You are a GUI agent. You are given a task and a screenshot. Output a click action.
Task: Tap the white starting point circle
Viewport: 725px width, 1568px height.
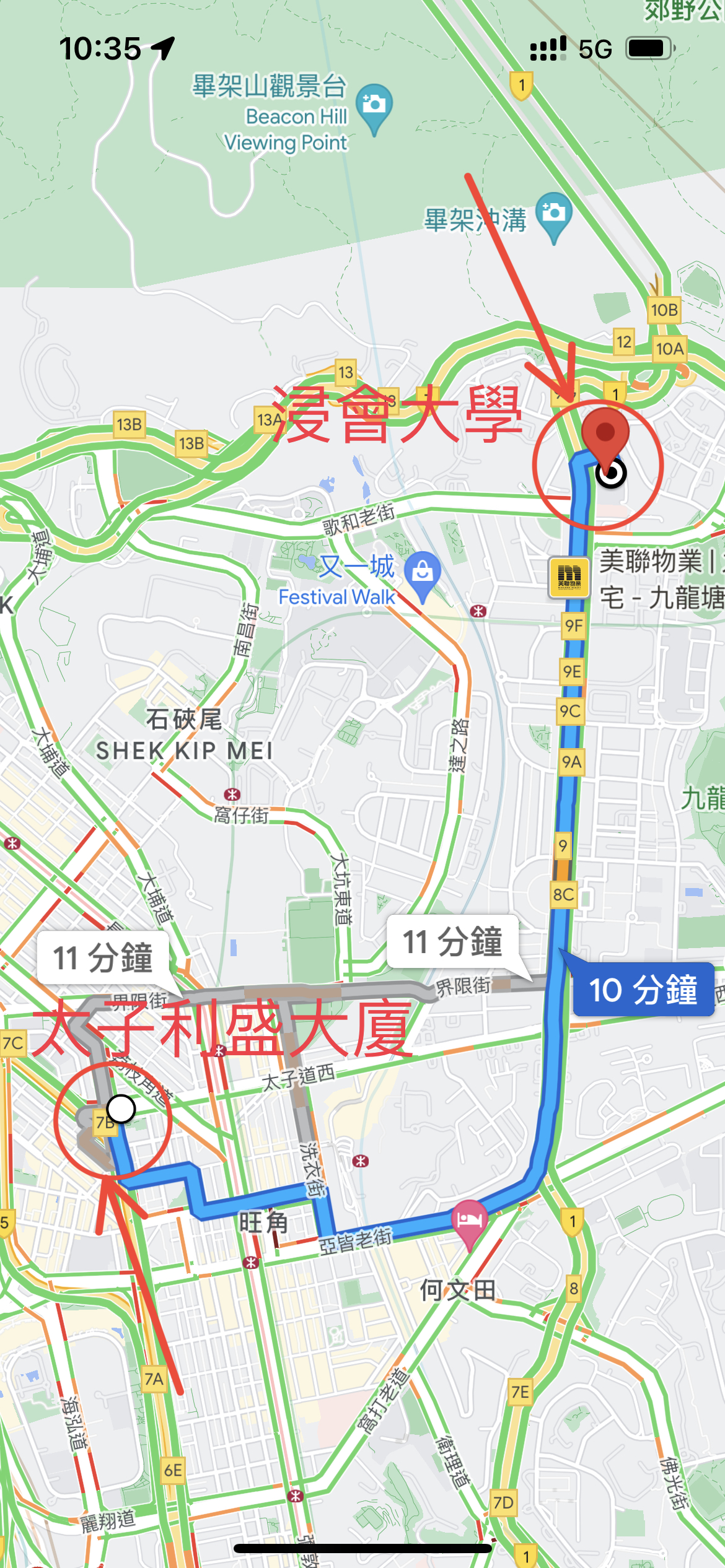121,1108
